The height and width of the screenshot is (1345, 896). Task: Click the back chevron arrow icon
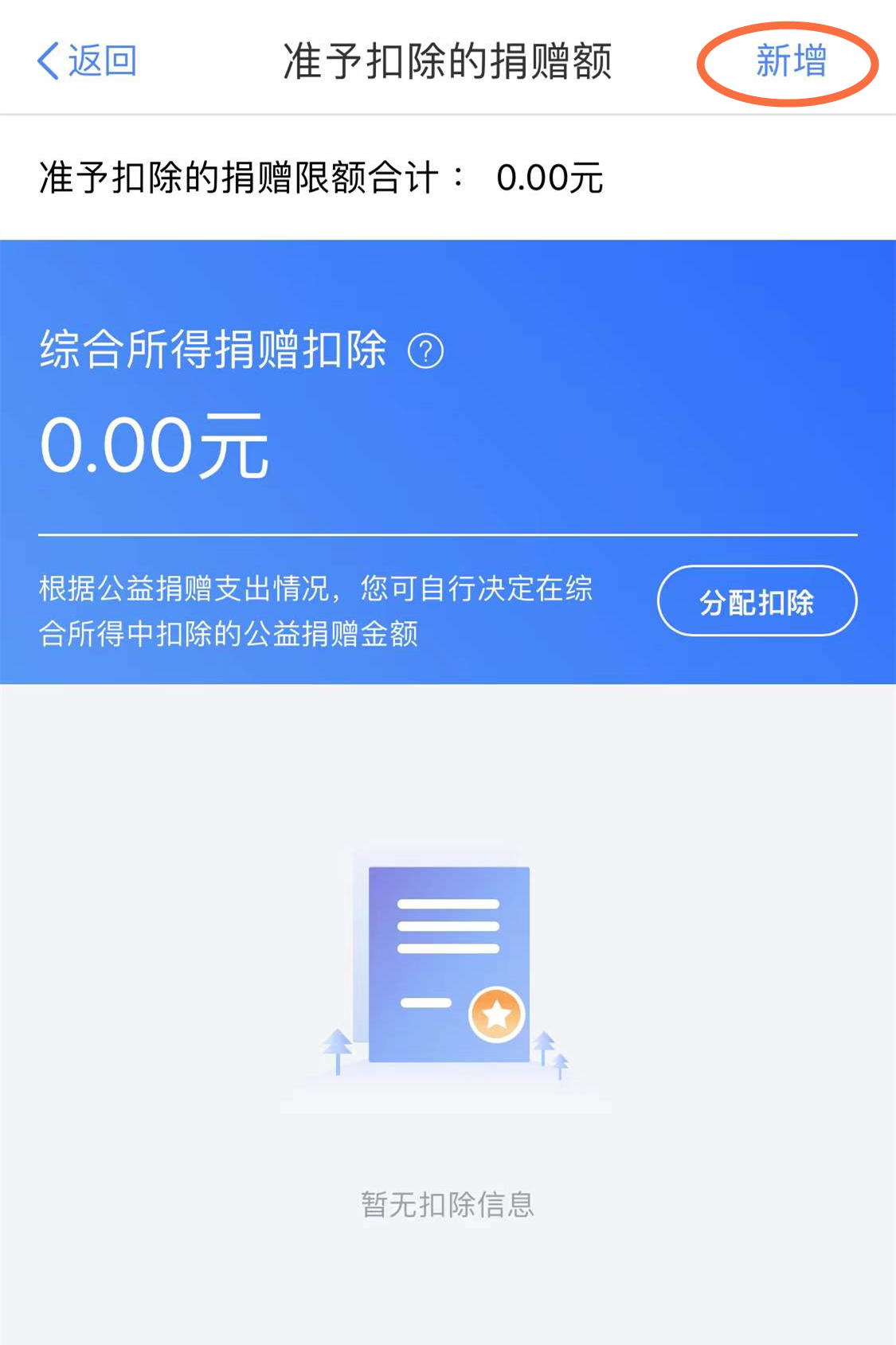click(x=48, y=61)
